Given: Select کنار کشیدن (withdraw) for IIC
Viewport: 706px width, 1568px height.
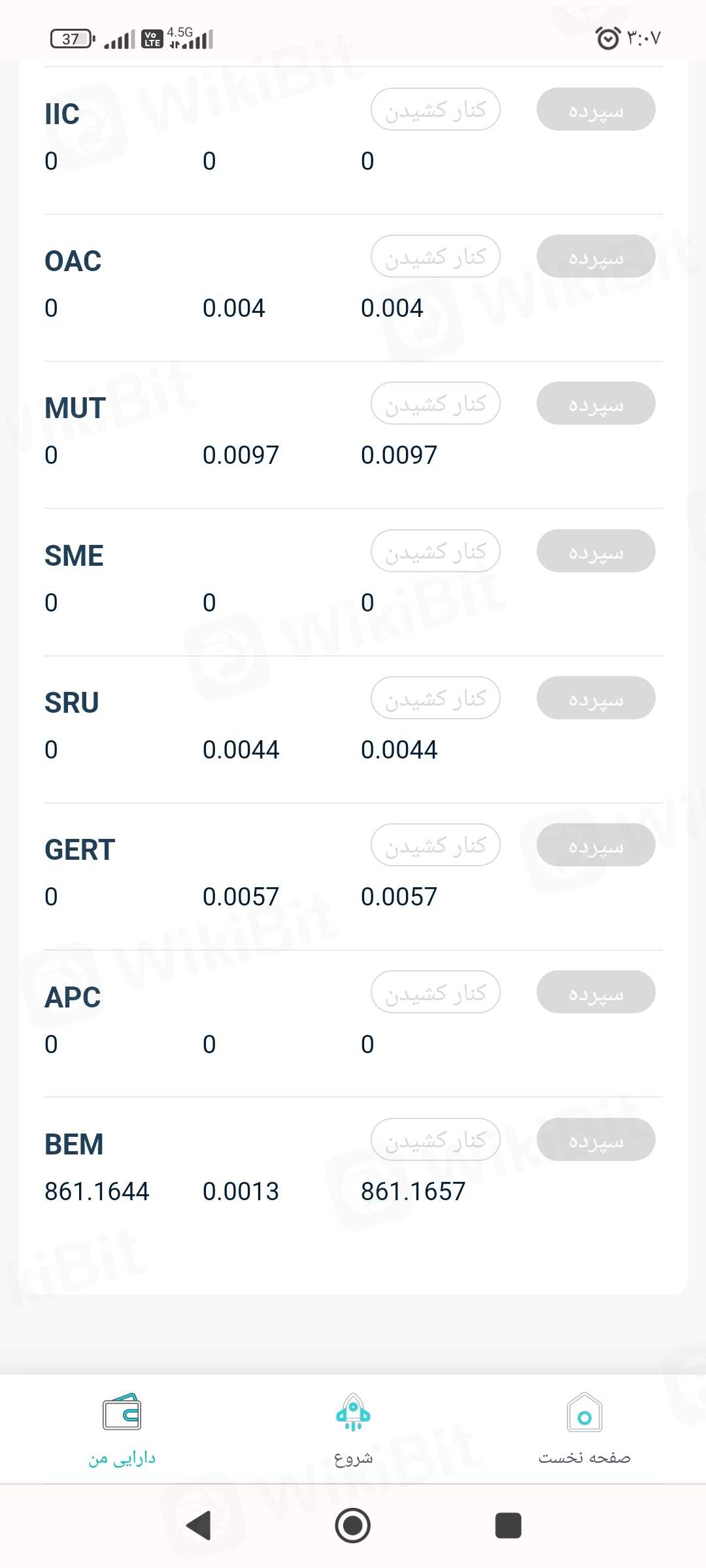Looking at the screenshot, I should pos(435,110).
